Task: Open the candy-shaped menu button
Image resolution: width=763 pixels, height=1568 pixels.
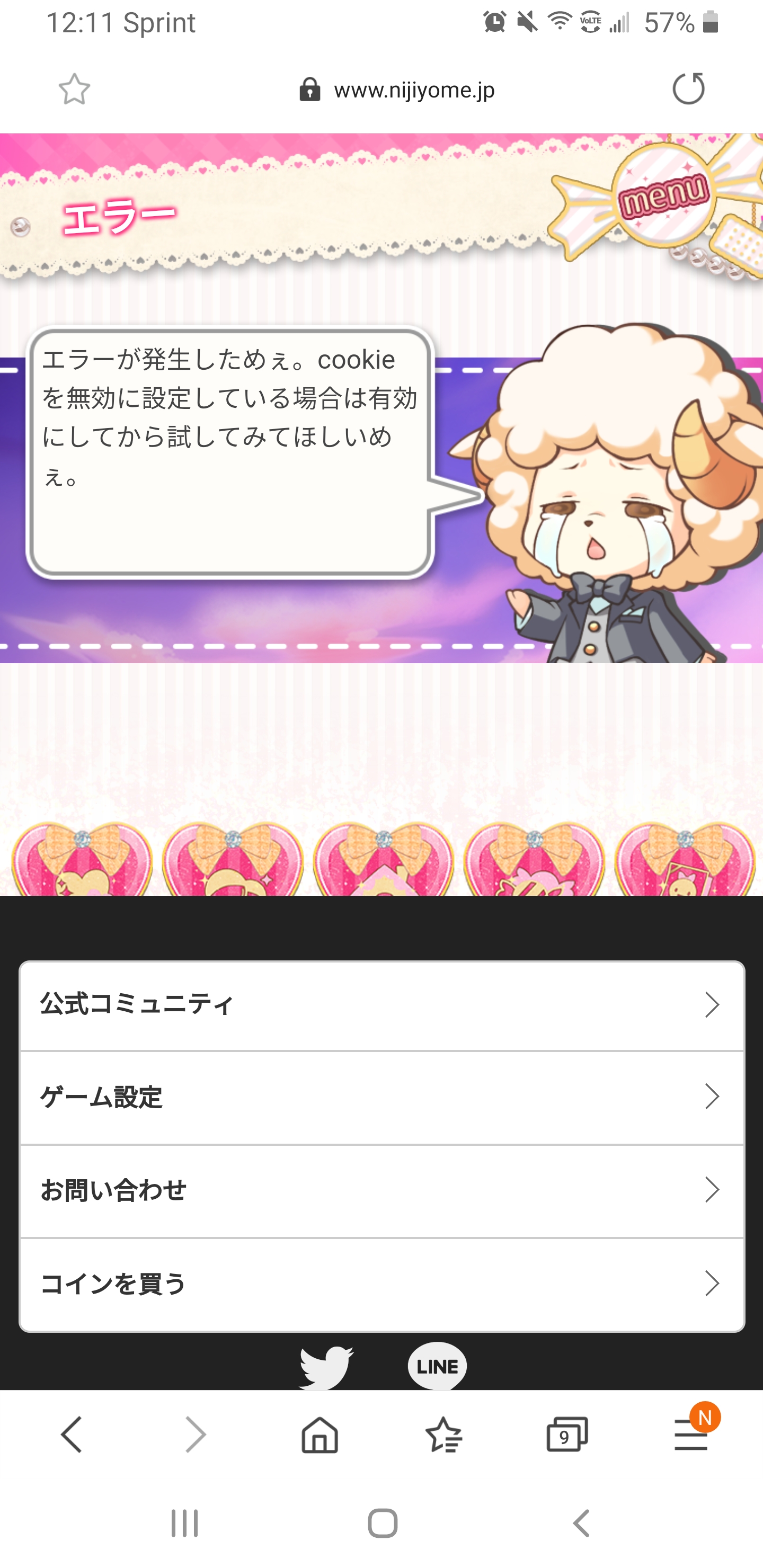Action: tap(662, 196)
